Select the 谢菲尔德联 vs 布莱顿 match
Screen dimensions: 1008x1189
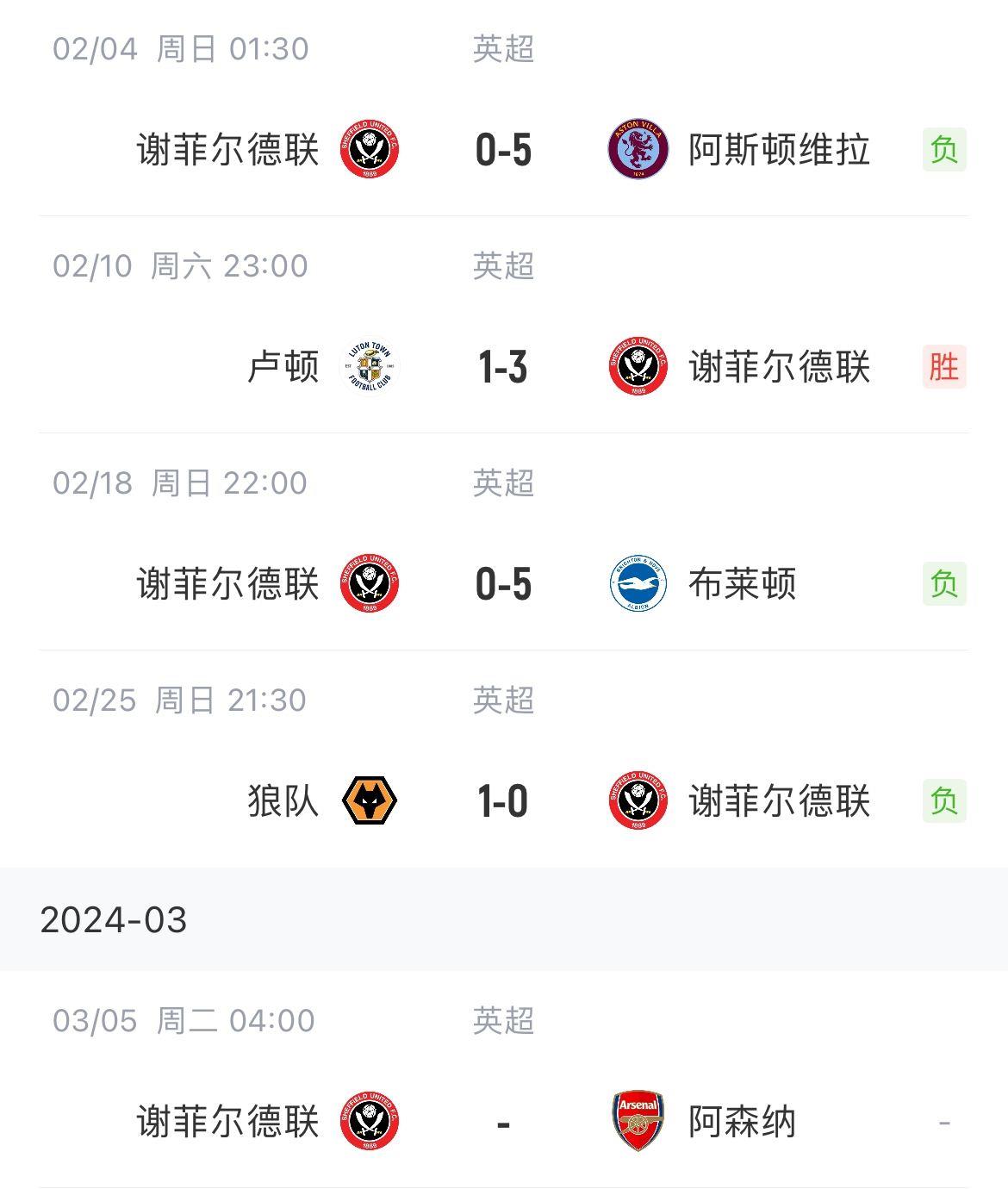[x=503, y=584]
